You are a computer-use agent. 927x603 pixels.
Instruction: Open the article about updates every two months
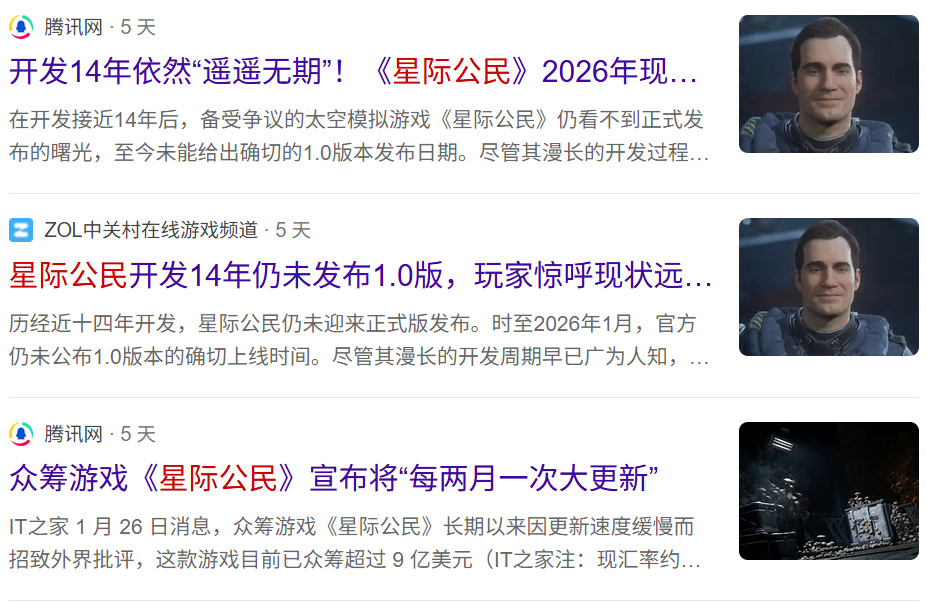(333, 479)
